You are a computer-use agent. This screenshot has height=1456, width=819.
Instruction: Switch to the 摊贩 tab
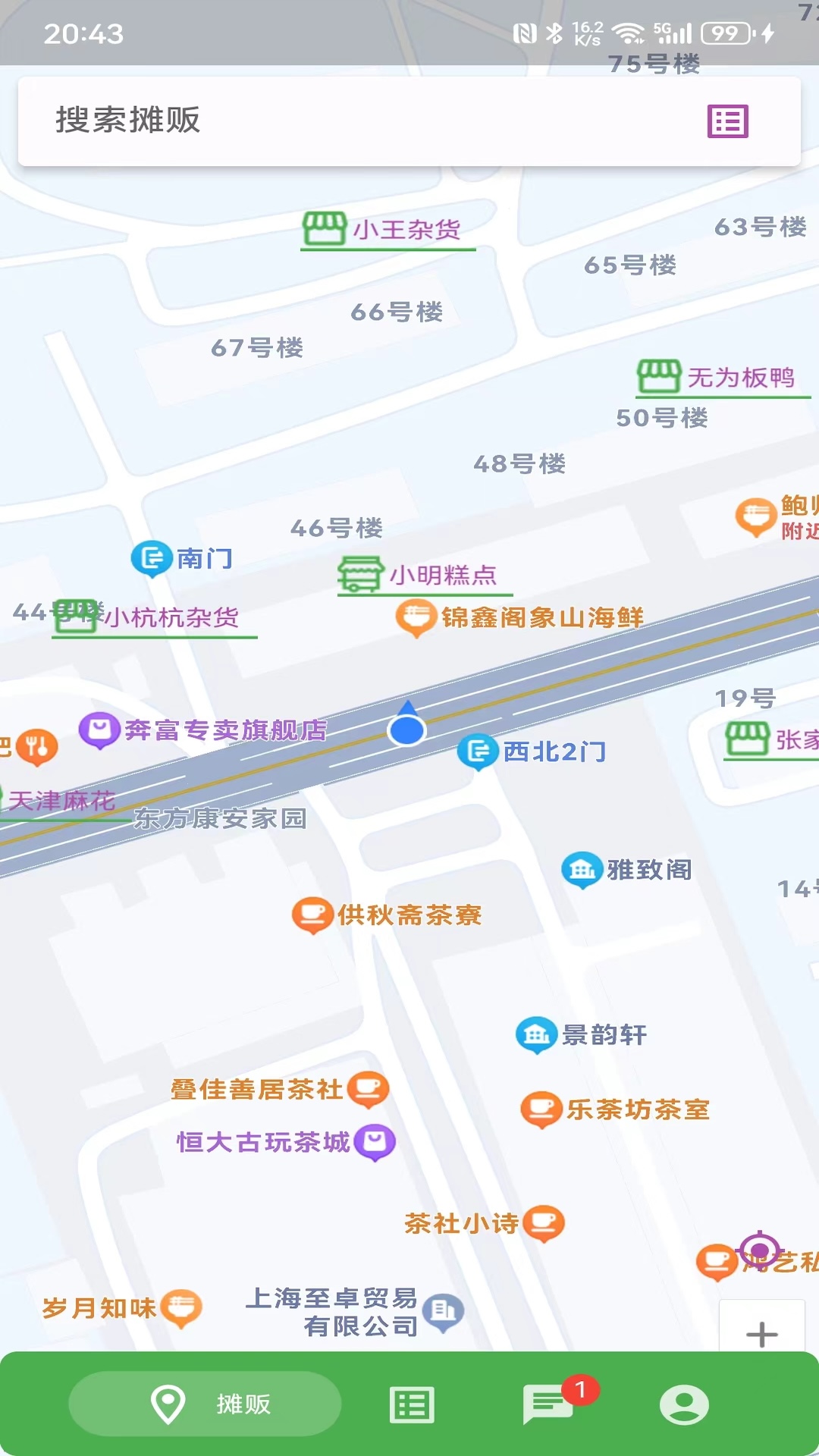pyautogui.click(x=205, y=1404)
